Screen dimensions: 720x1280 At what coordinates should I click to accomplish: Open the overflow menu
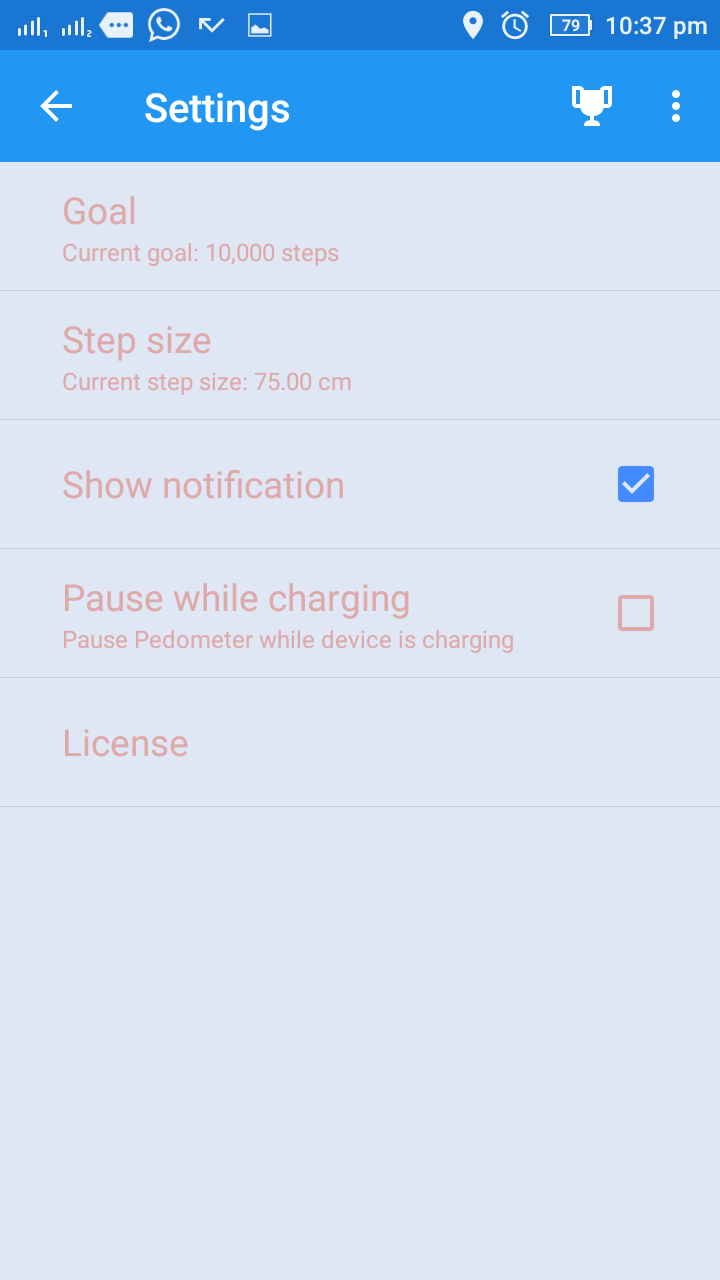pyautogui.click(x=676, y=106)
